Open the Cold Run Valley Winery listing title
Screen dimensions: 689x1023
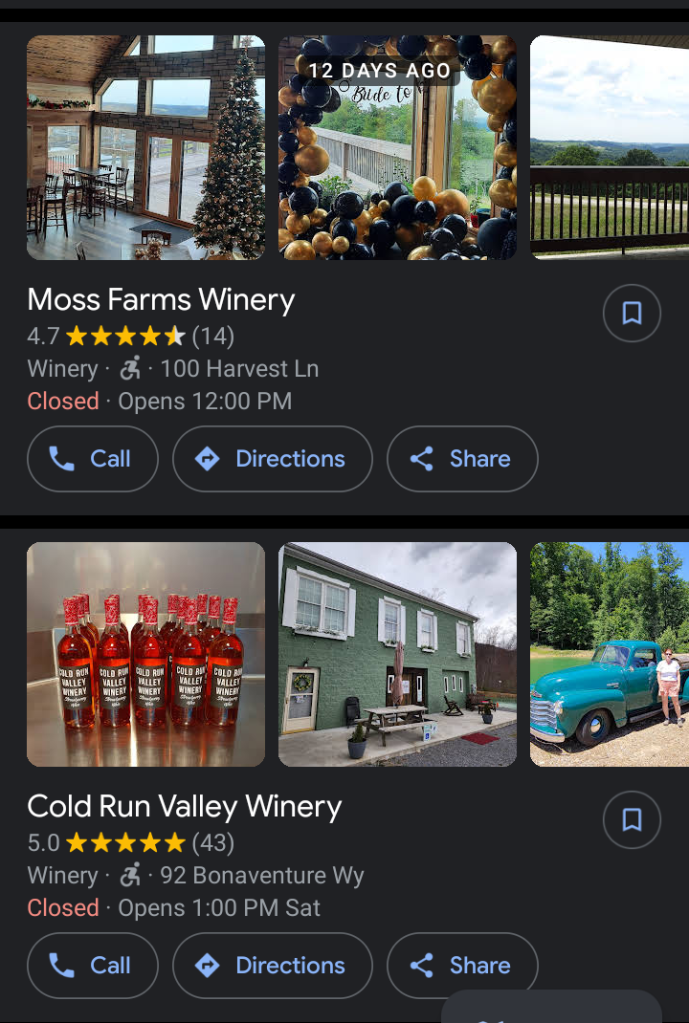[184, 806]
